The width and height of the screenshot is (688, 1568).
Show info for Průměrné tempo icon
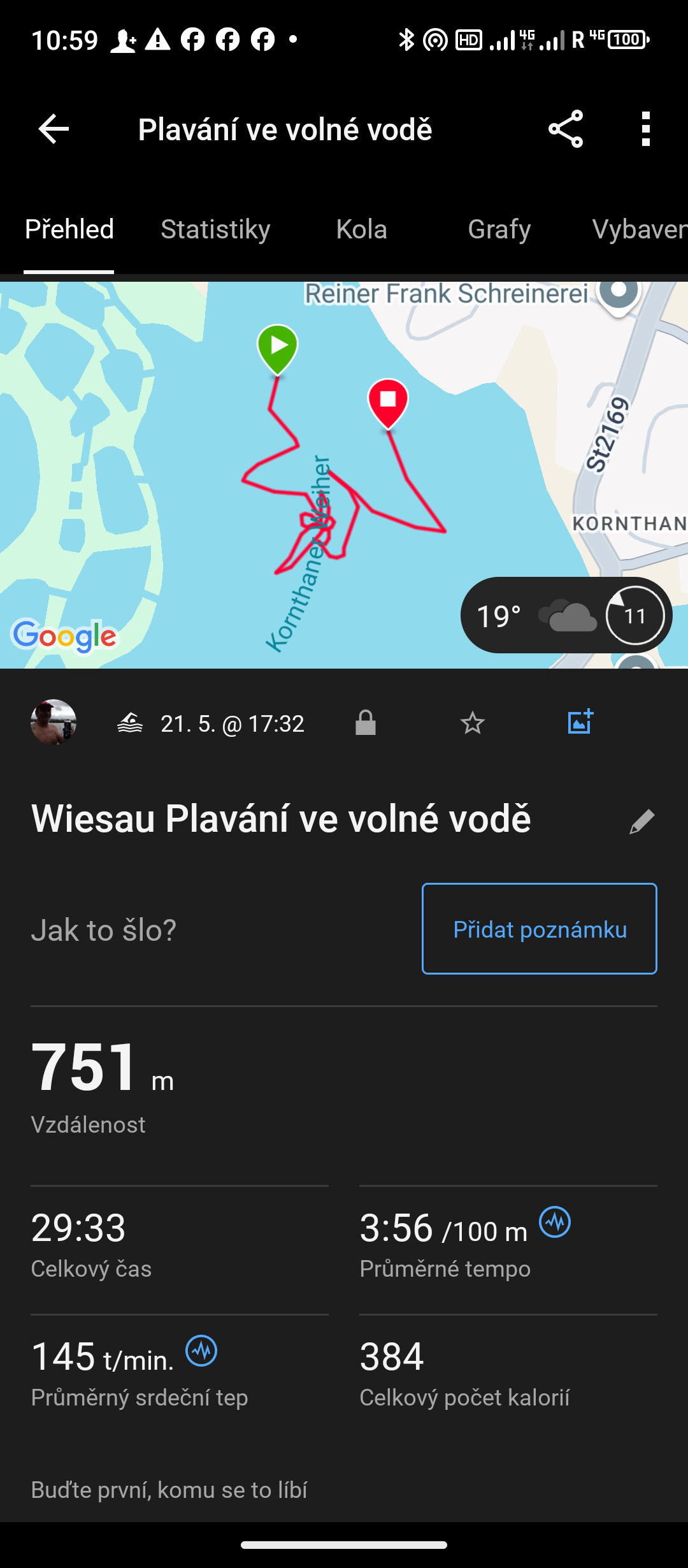(x=555, y=1223)
